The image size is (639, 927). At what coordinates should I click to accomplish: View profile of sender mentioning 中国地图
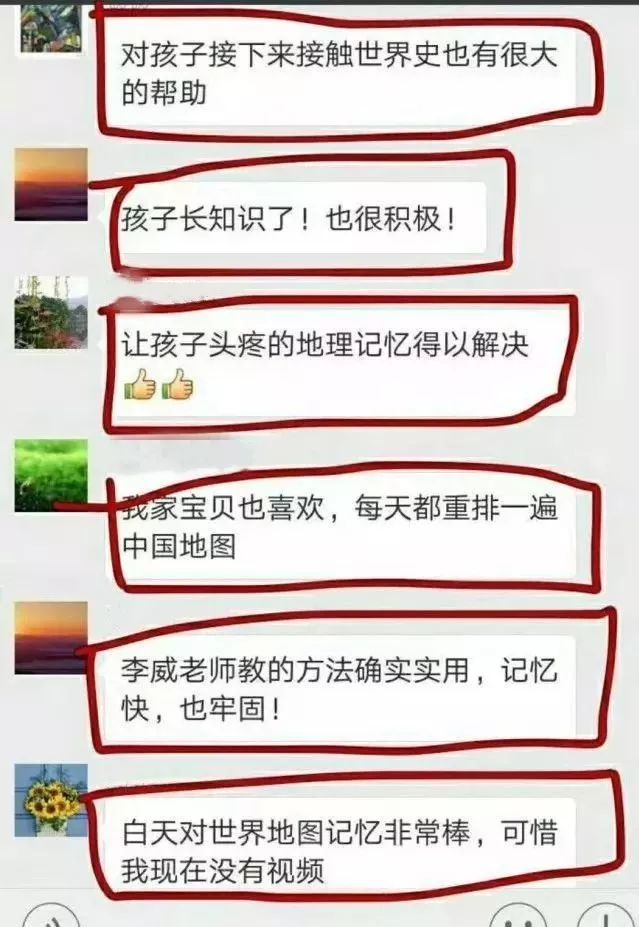[51, 476]
